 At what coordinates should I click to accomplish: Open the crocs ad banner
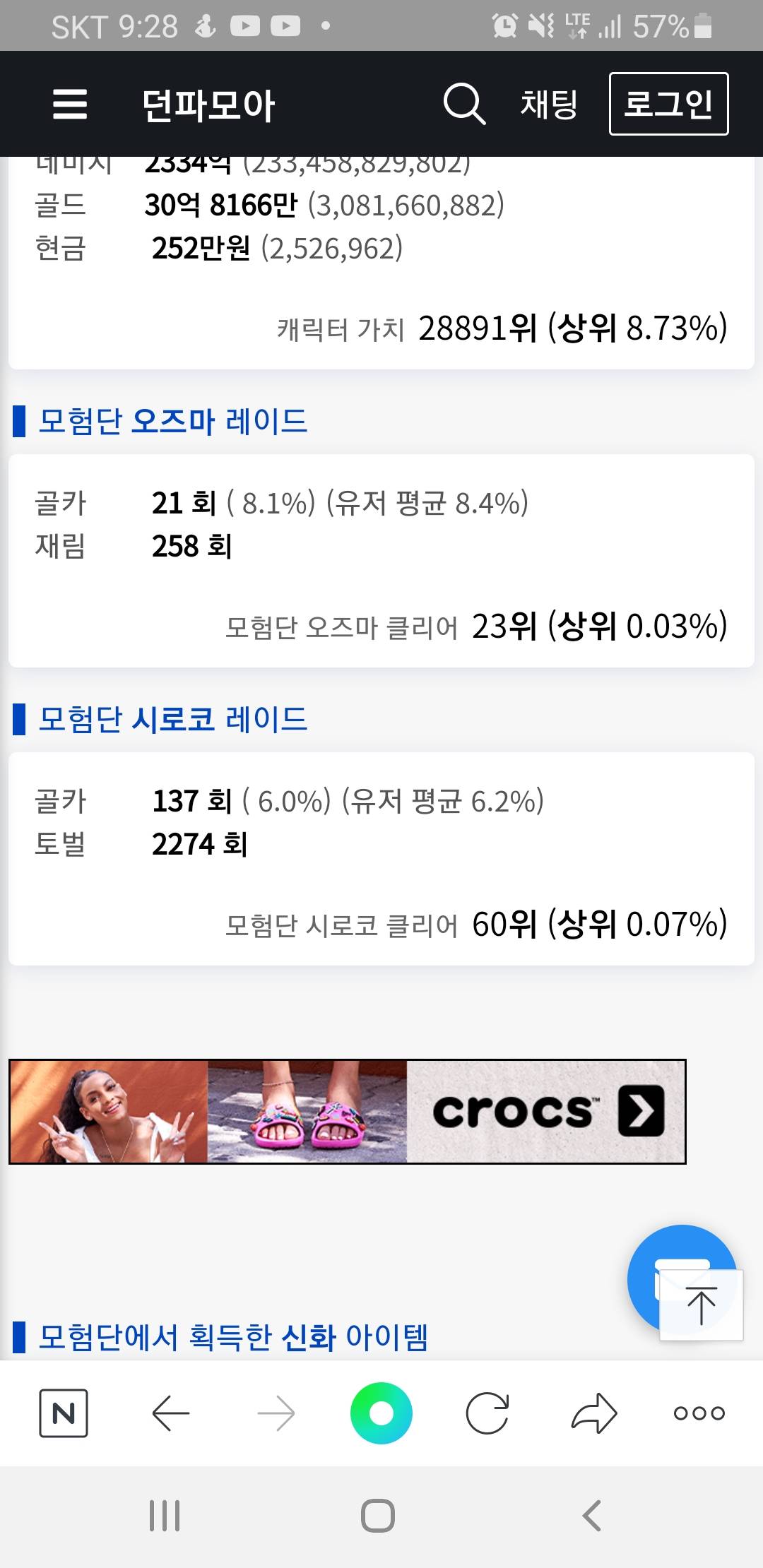[x=347, y=1111]
